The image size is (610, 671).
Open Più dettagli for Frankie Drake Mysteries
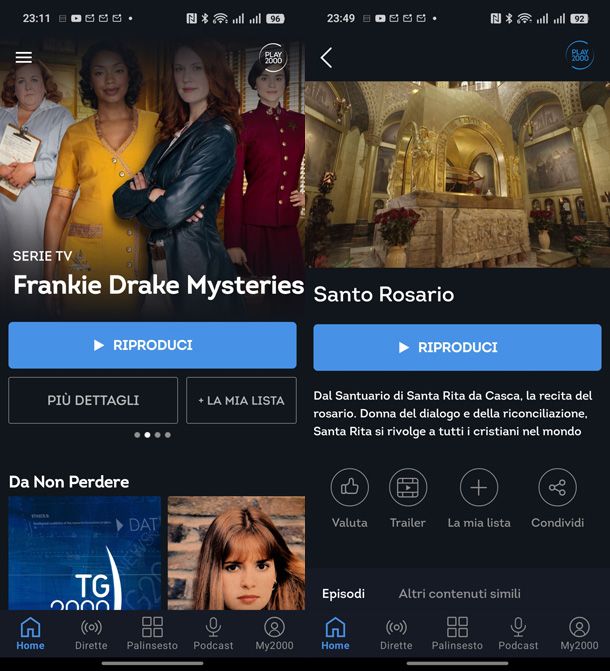point(93,400)
